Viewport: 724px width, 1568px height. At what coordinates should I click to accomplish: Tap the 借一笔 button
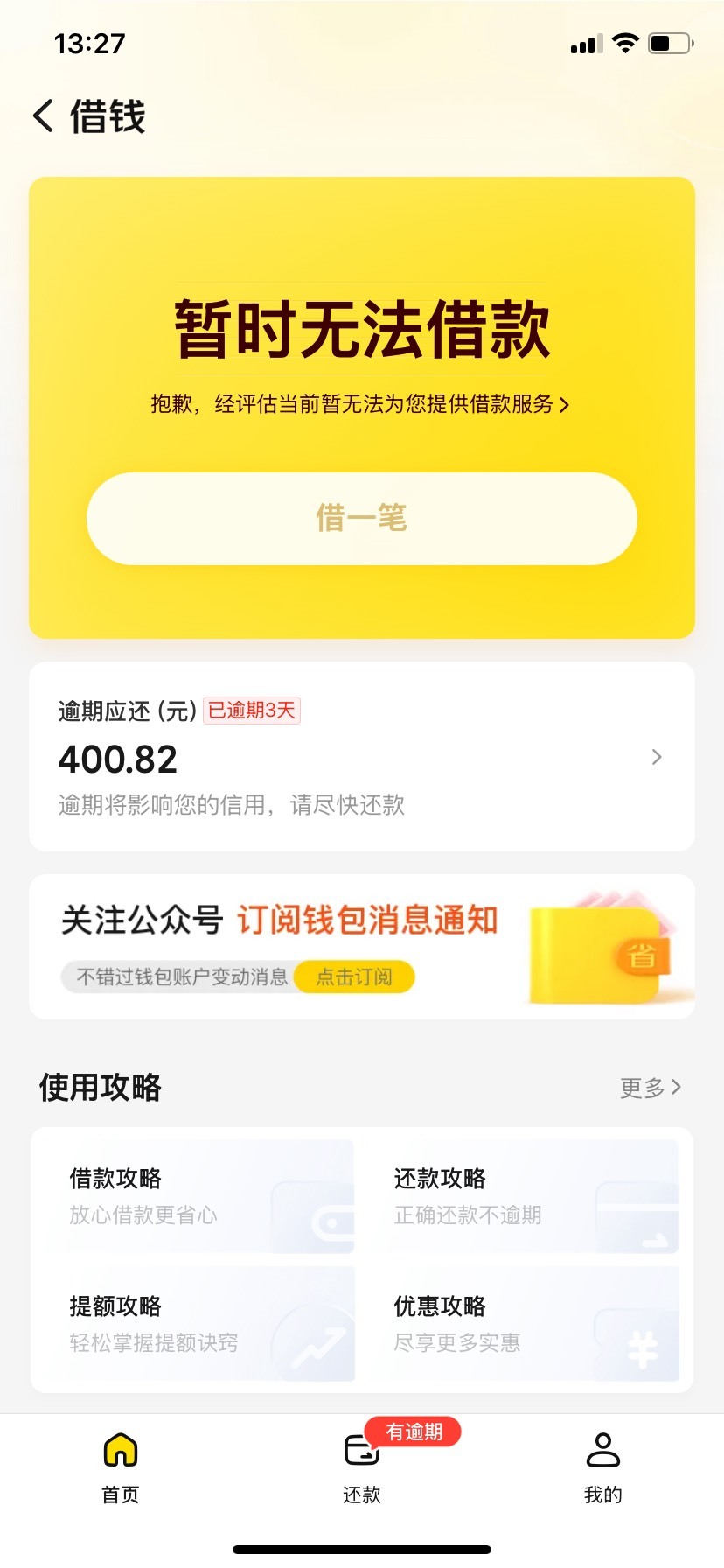(x=361, y=519)
